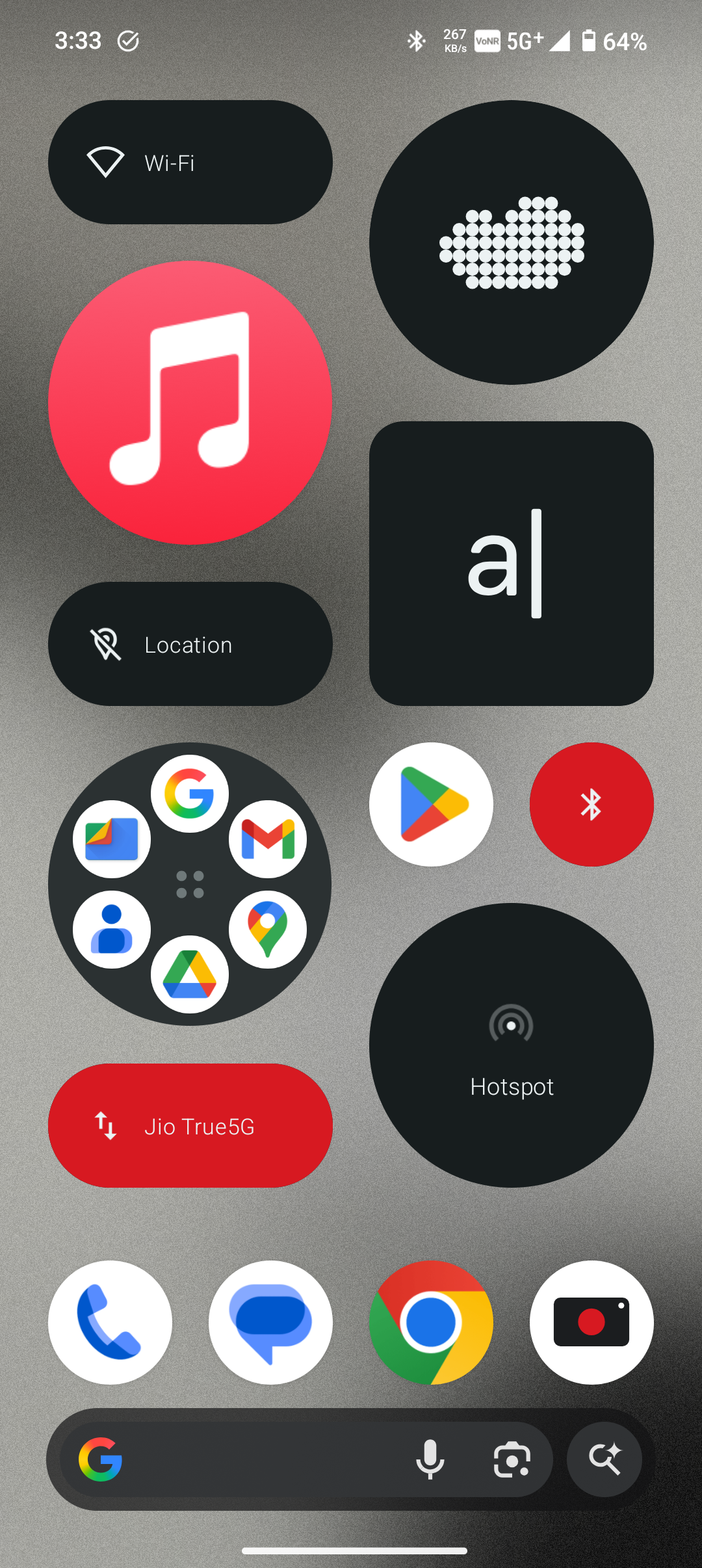702x1568 pixels.
Task: Open Gmail from the folder
Action: tap(268, 839)
